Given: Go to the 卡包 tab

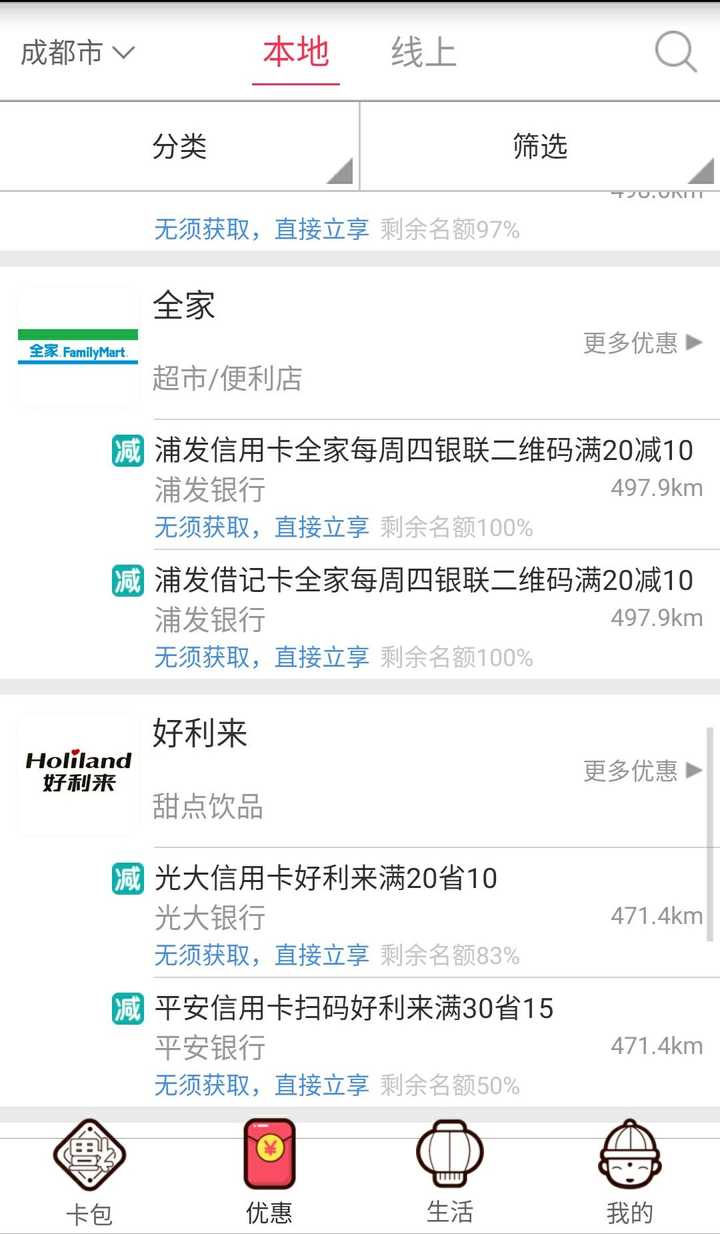Looking at the screenshot, I should click(x=89, y=1173).
